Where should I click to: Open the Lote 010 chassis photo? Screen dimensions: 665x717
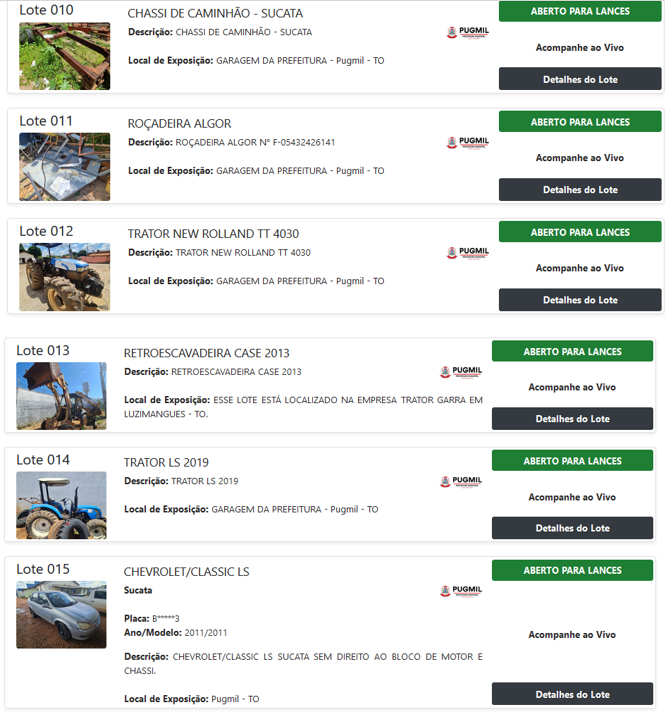pos(64,56)
